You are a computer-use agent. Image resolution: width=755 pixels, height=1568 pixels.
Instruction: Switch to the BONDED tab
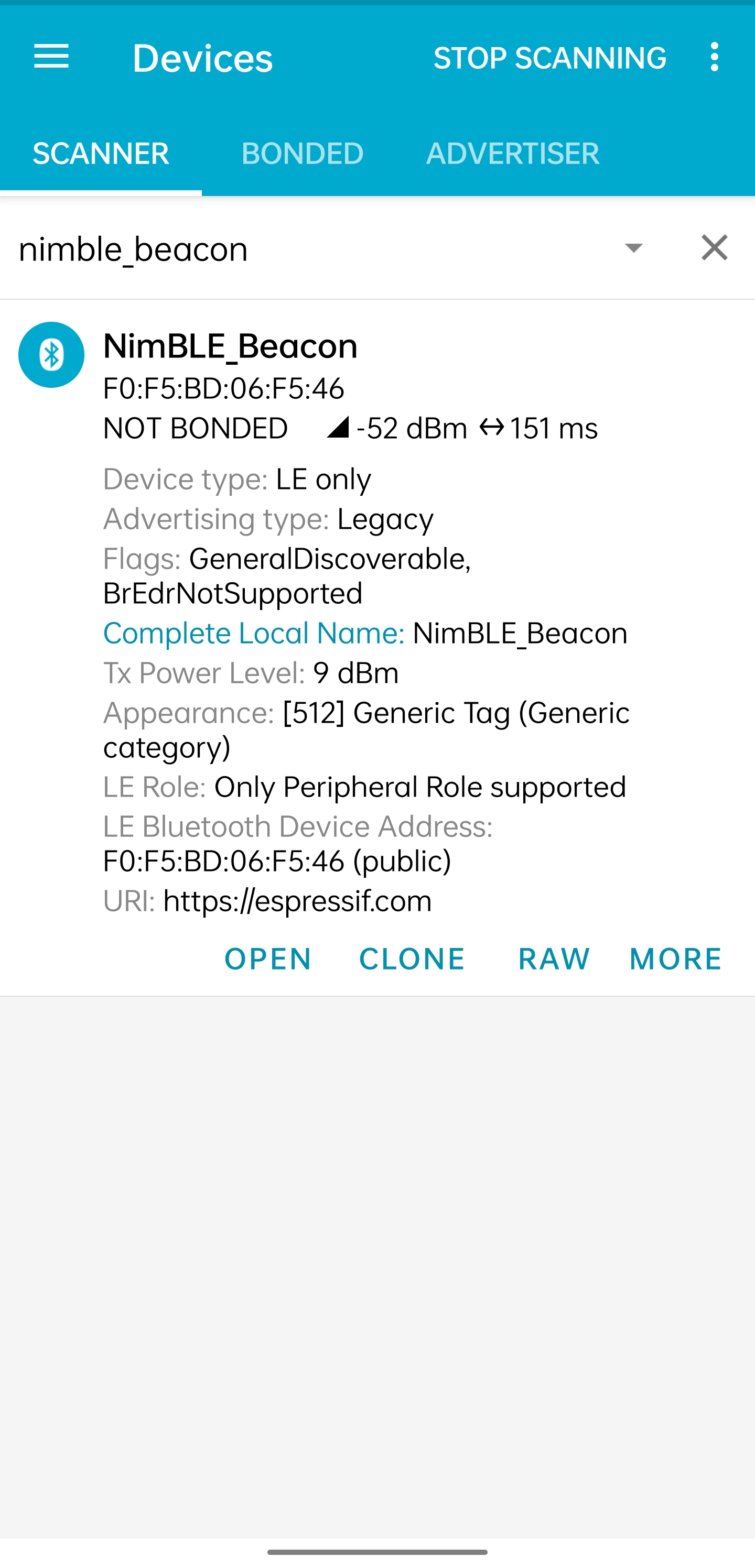point(303,154)
